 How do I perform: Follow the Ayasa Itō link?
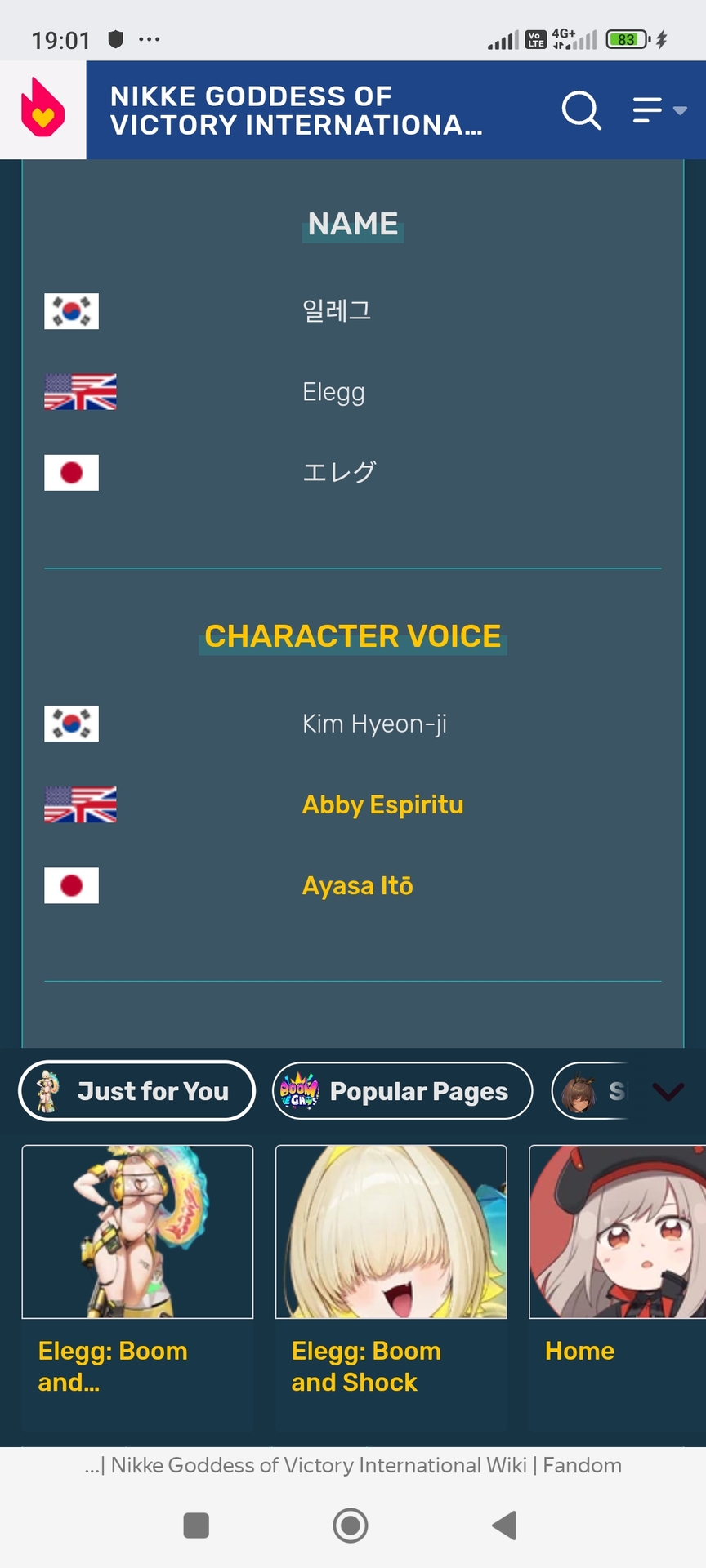pos(357,885)
